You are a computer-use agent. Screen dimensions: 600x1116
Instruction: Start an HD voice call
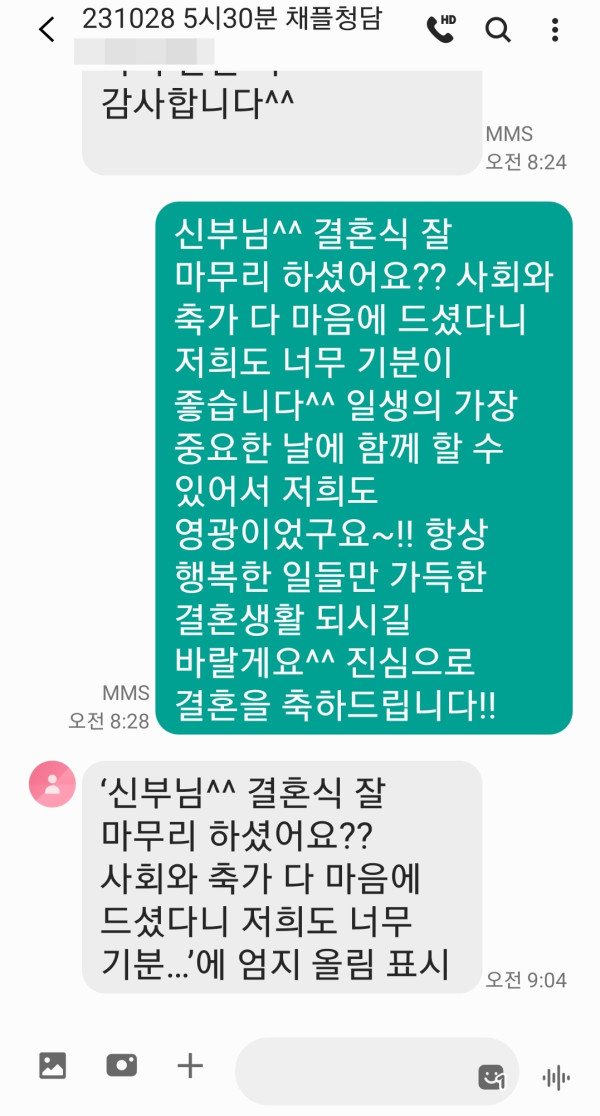tap(440, 30)
